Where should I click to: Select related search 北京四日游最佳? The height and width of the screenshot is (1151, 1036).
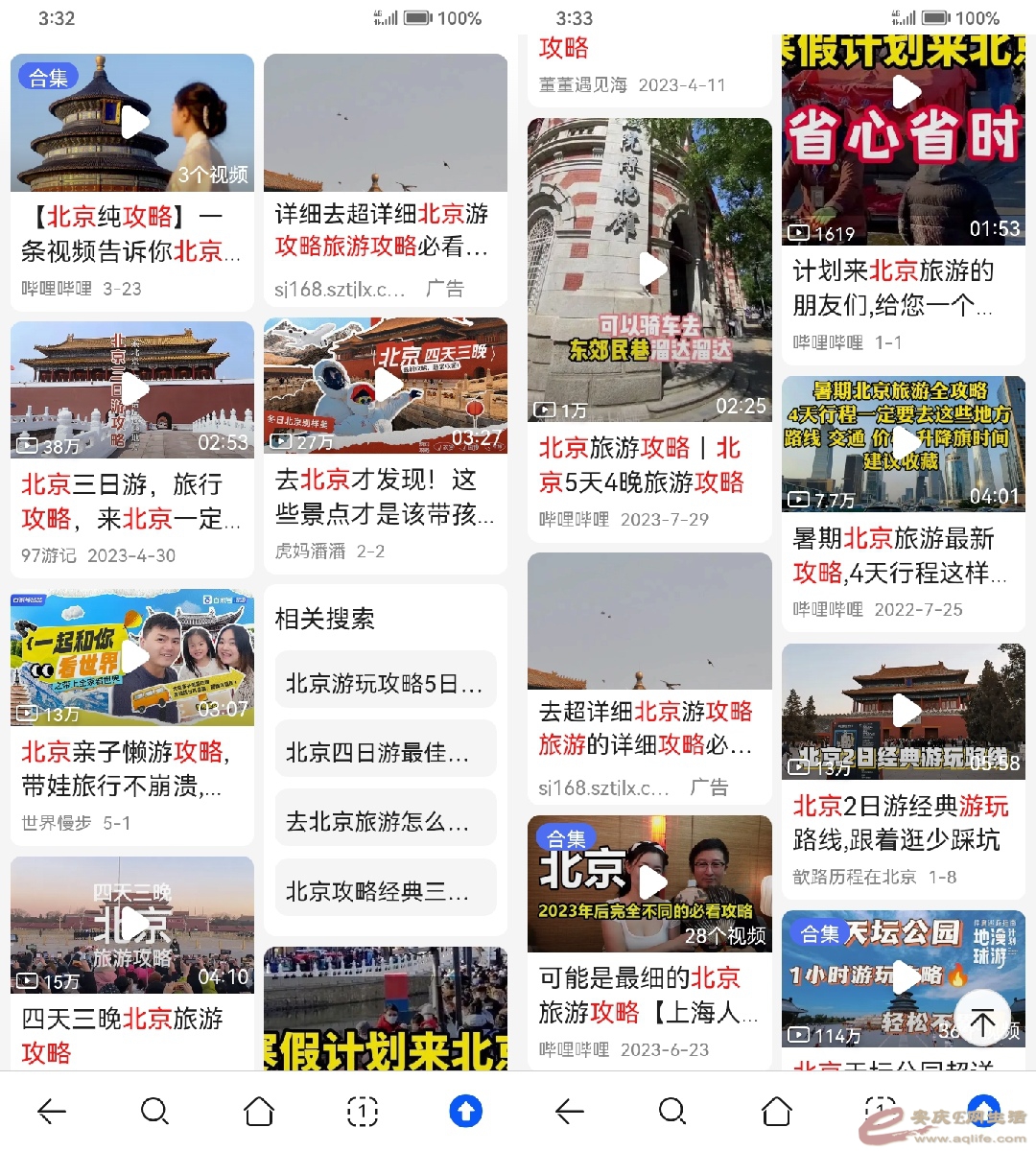pyautogui.click(x=385, y=753)
